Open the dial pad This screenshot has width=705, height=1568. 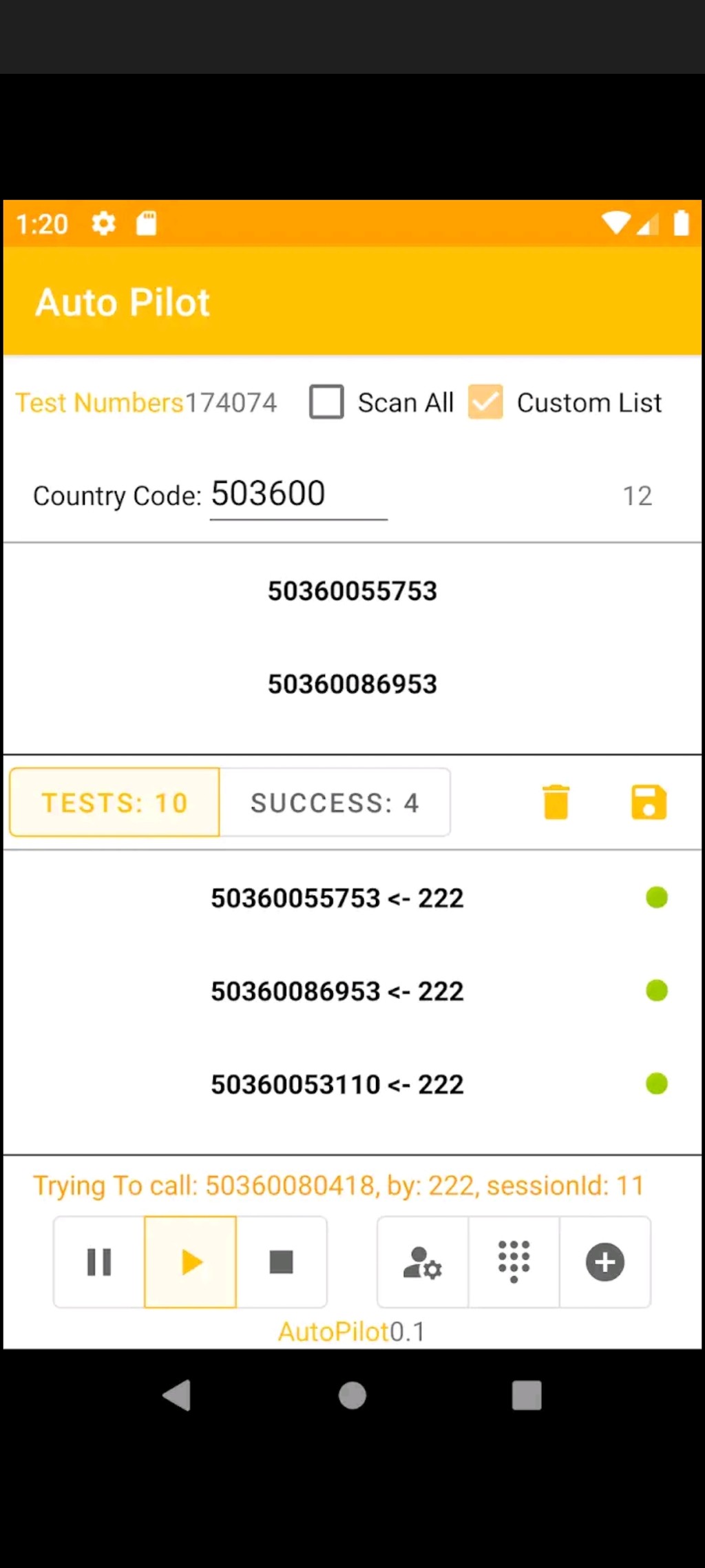coord(514,1262)
